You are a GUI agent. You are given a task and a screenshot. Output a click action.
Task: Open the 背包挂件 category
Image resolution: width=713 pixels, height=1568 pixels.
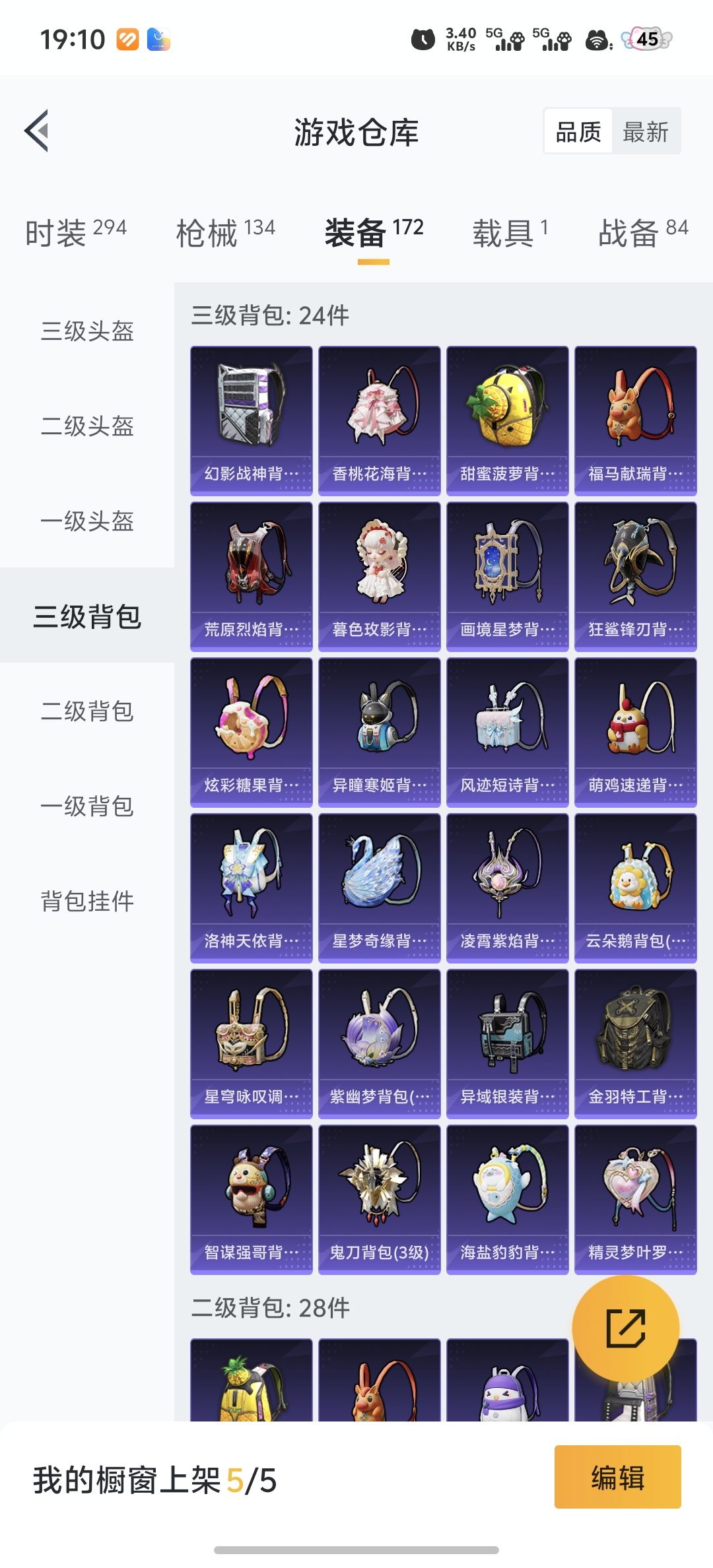pos(86,902)
